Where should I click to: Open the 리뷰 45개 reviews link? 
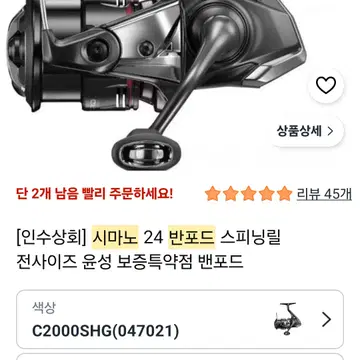coord(324,194)
